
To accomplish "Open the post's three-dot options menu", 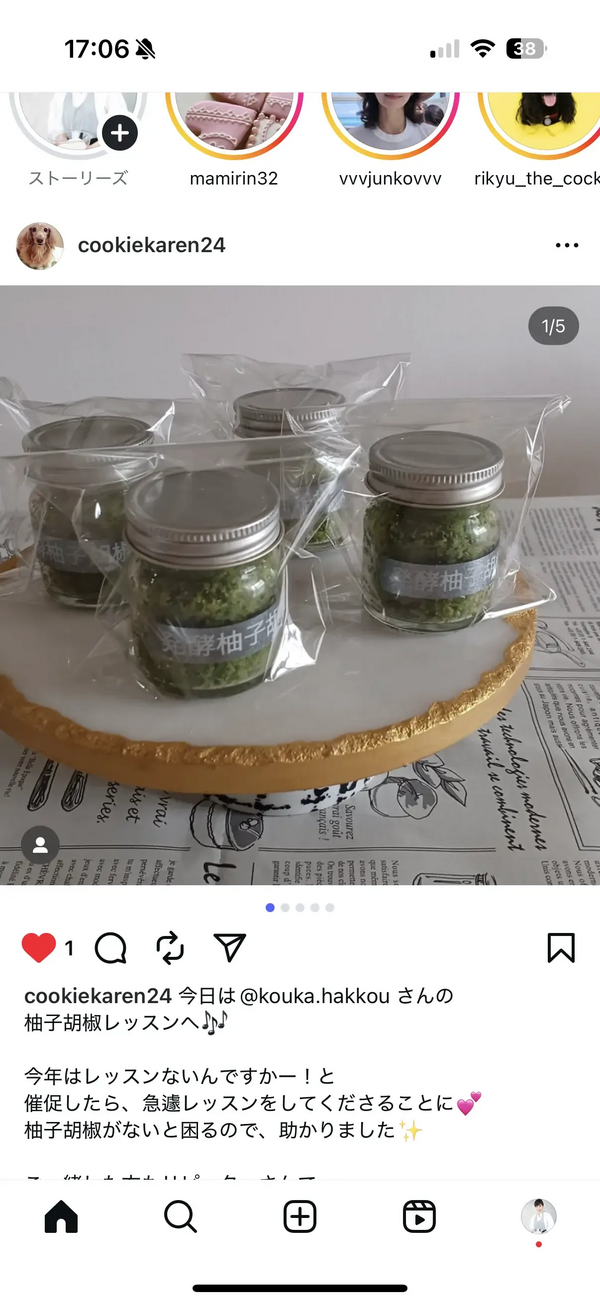I will pyautogui.click(x=567, y=246).
